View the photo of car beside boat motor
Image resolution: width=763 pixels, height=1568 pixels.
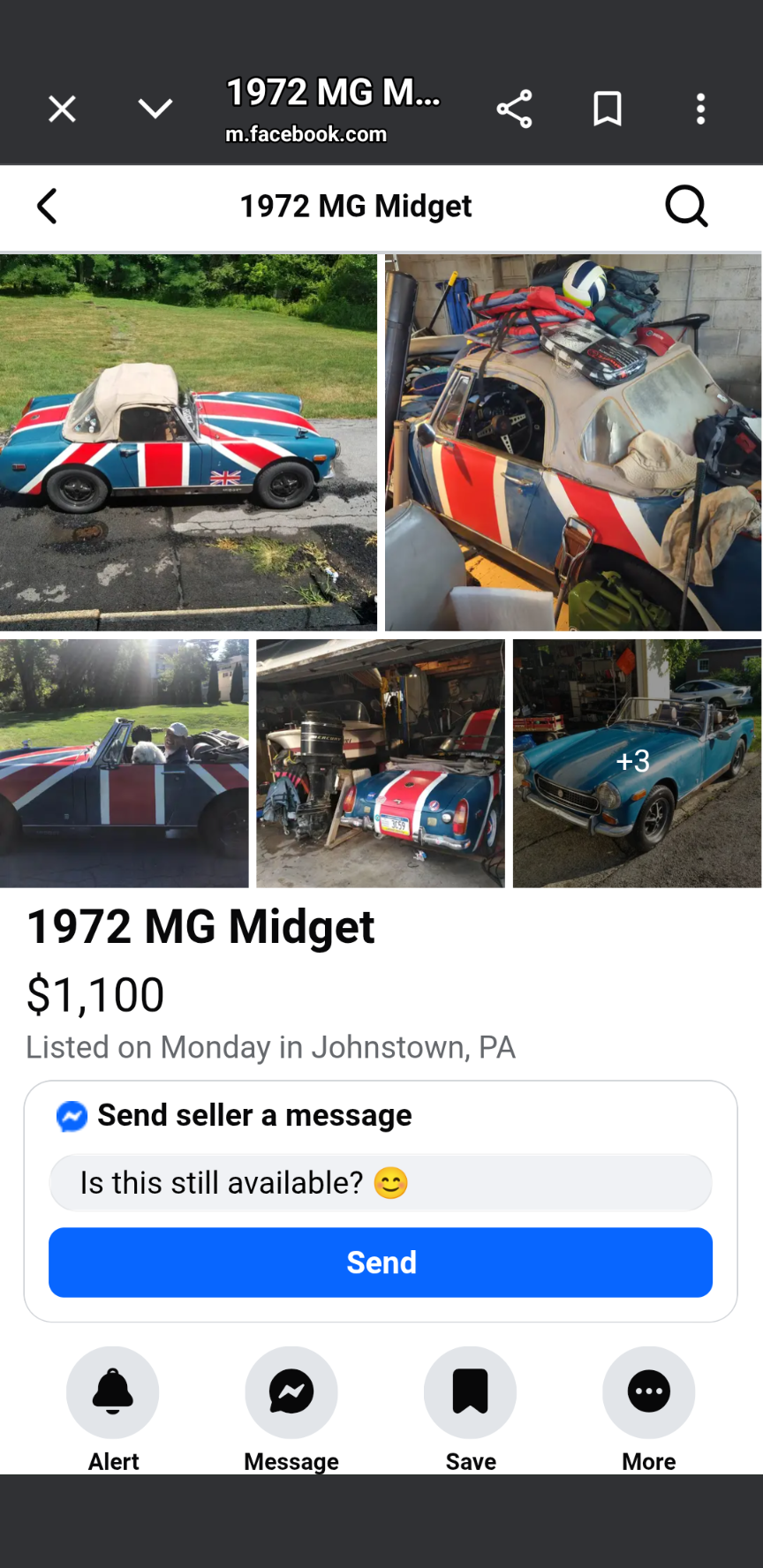tap(381, 764)
